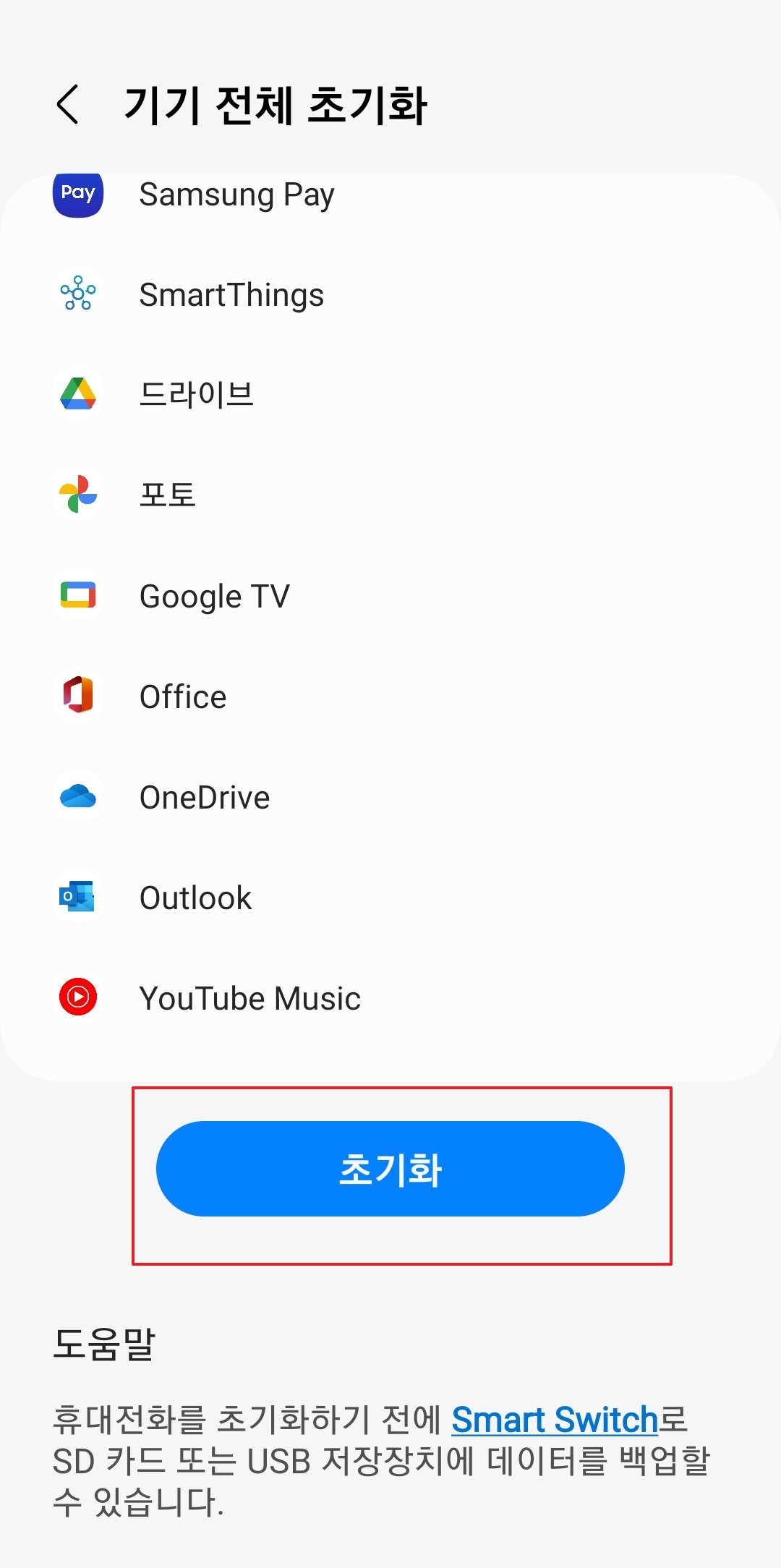Select the SmartThings icon
The image size is (781, 1568).
click(x=78, y=294)
